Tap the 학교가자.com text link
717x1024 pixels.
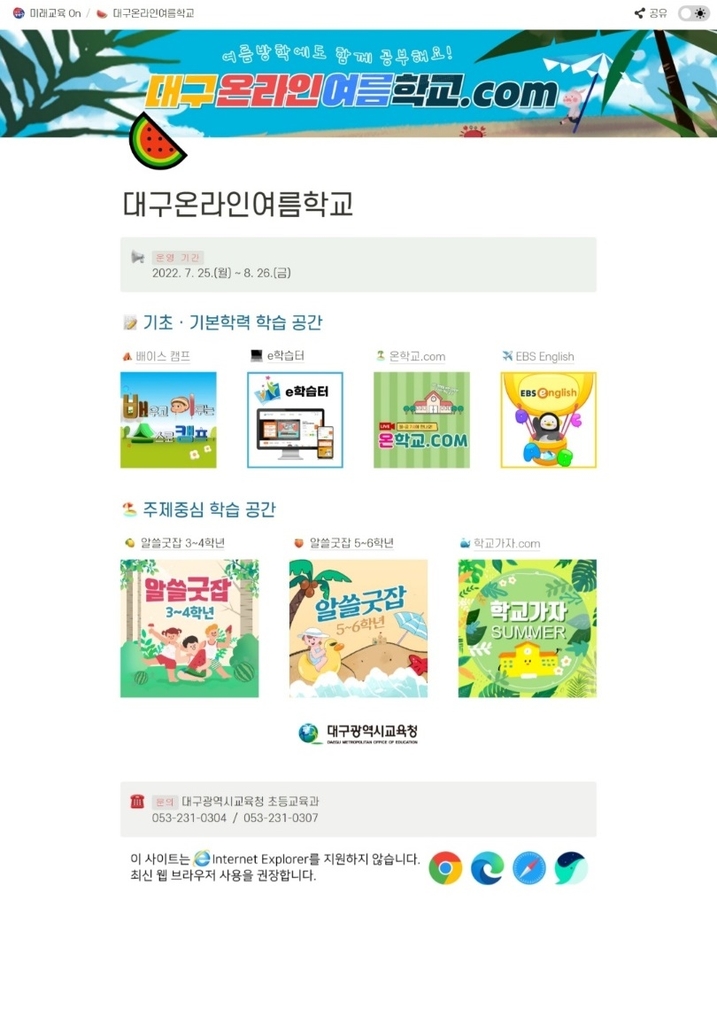pyautogui.click(x=506, y=543)
